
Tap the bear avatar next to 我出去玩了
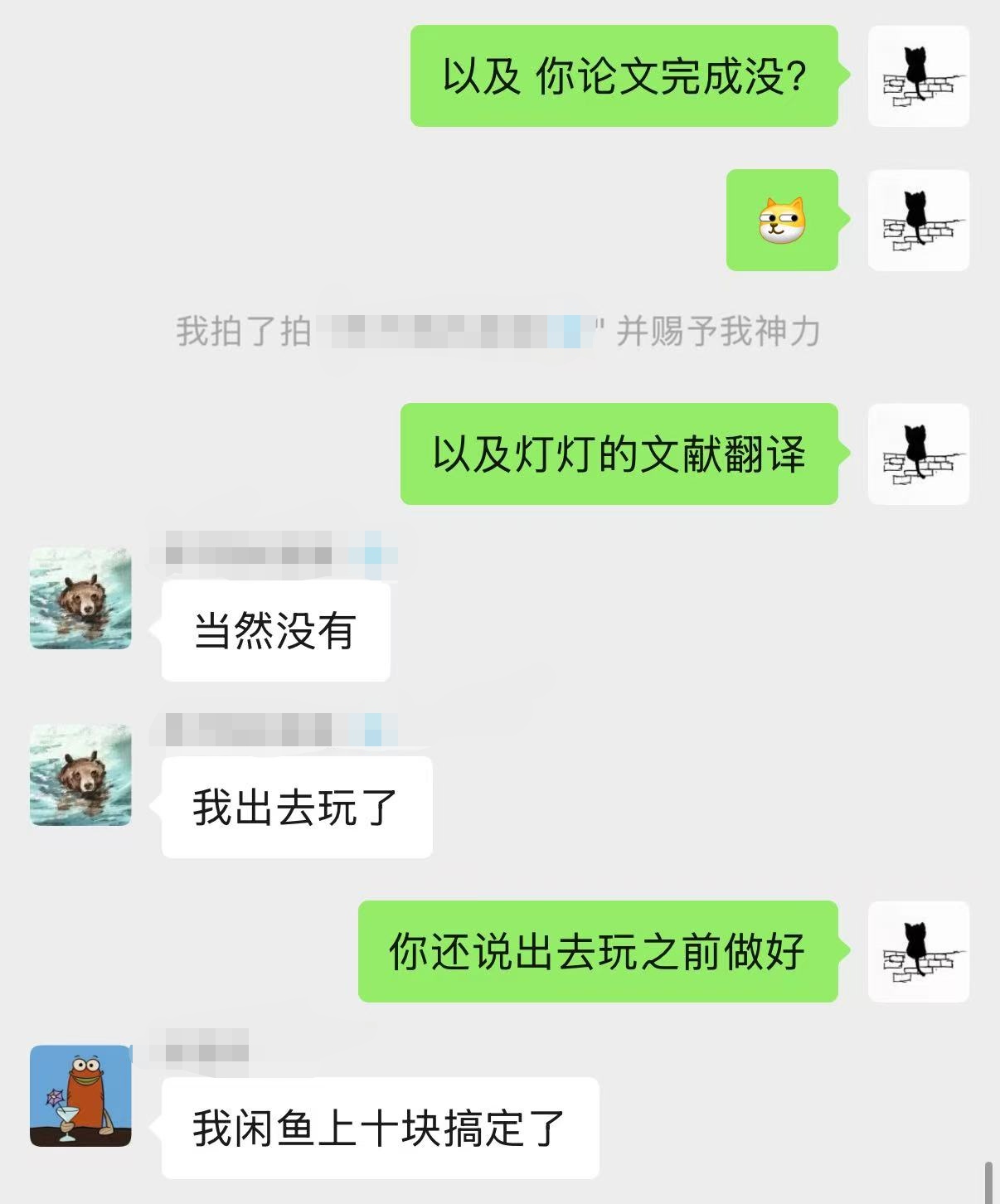pos(80,774)
